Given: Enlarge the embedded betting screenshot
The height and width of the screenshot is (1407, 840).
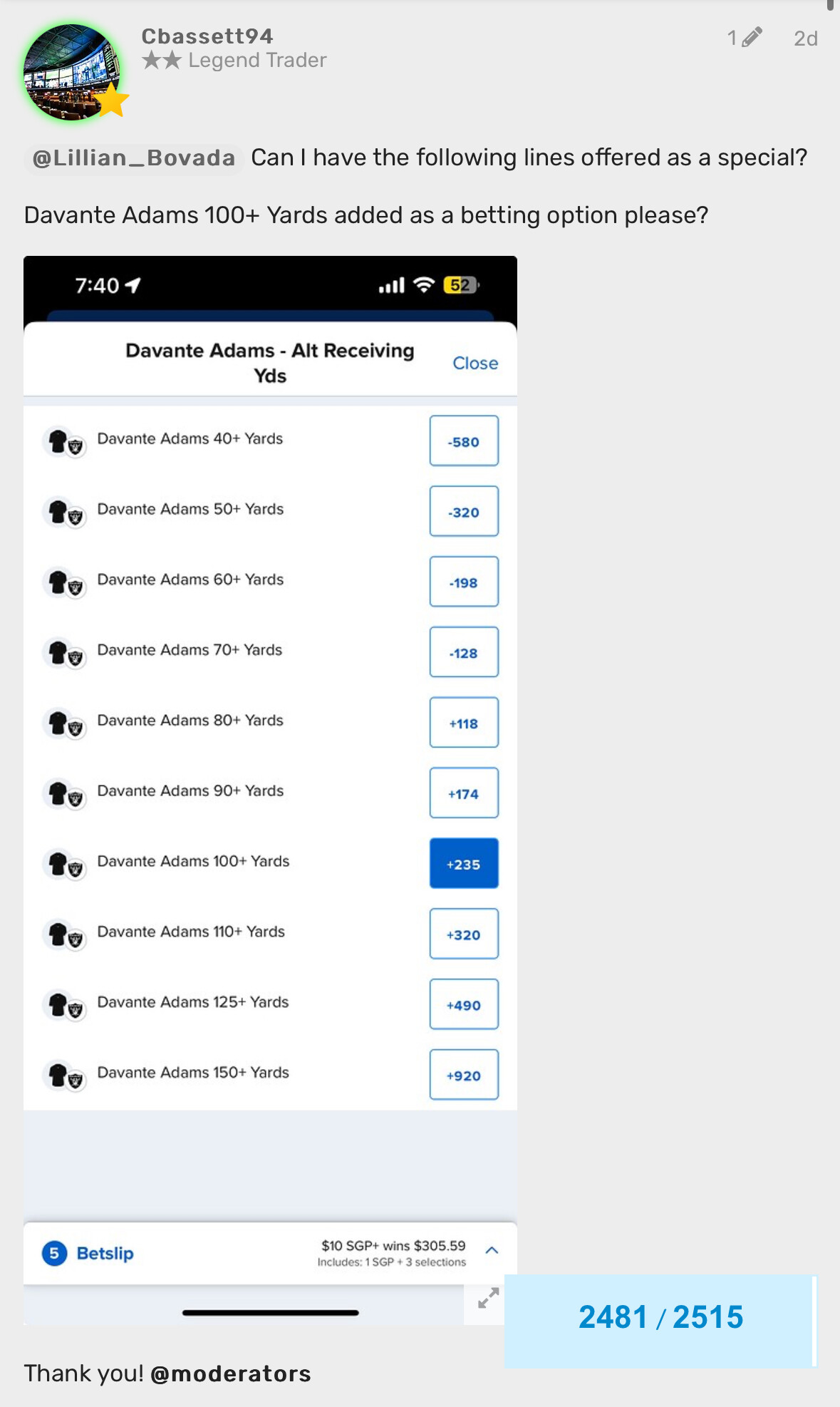Looking at the screenshot, I should tap(270, 713).
